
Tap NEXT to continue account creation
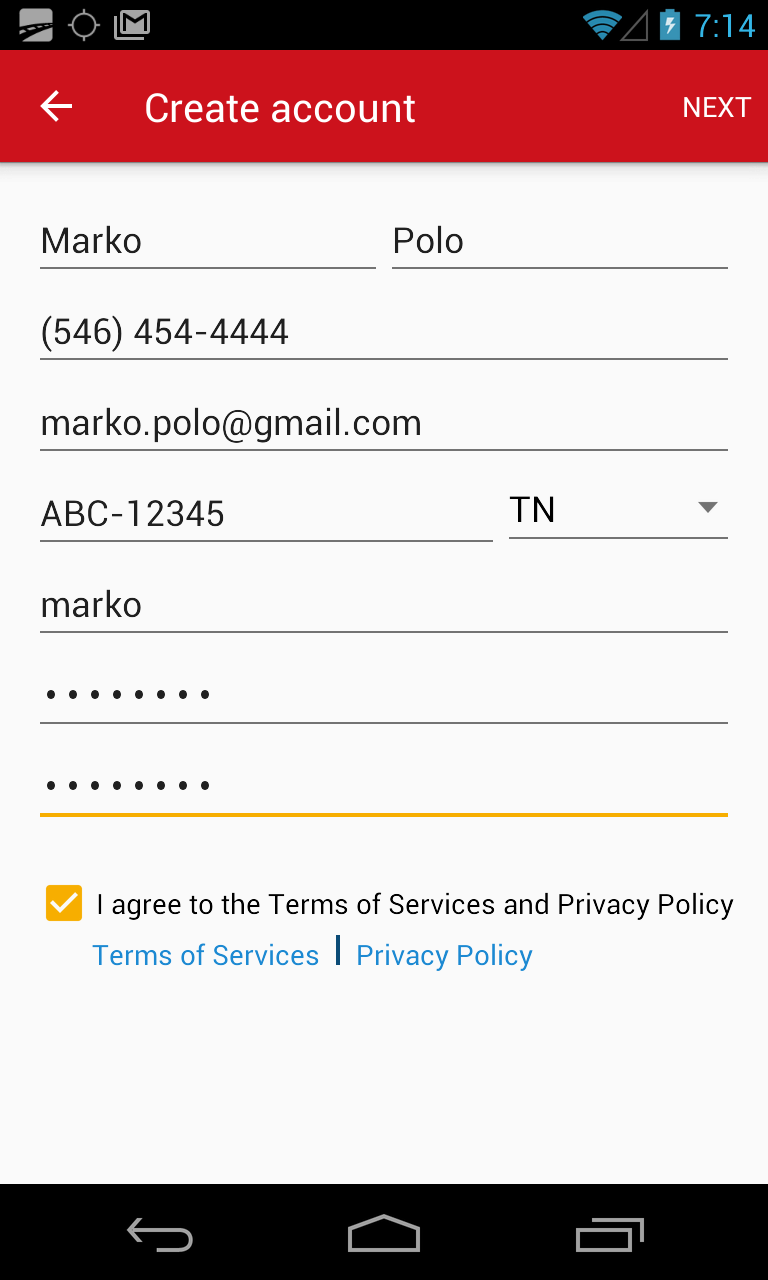[x=716, y=107]
